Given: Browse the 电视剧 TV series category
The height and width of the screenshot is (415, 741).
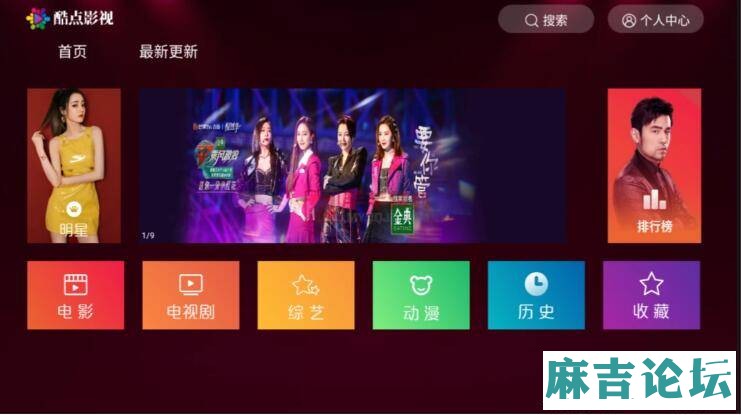Looking at the screenshot, I should coord(191,296).
